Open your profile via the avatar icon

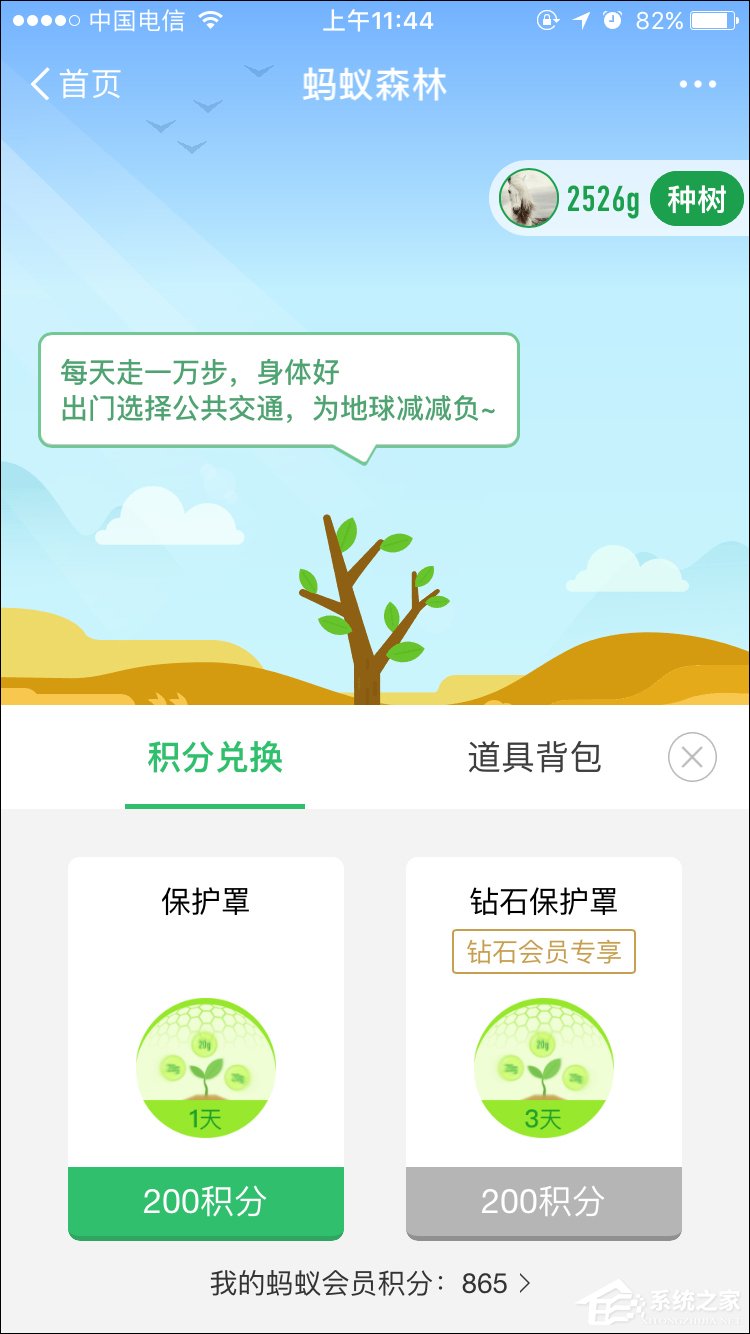click(x=528, y=198)
